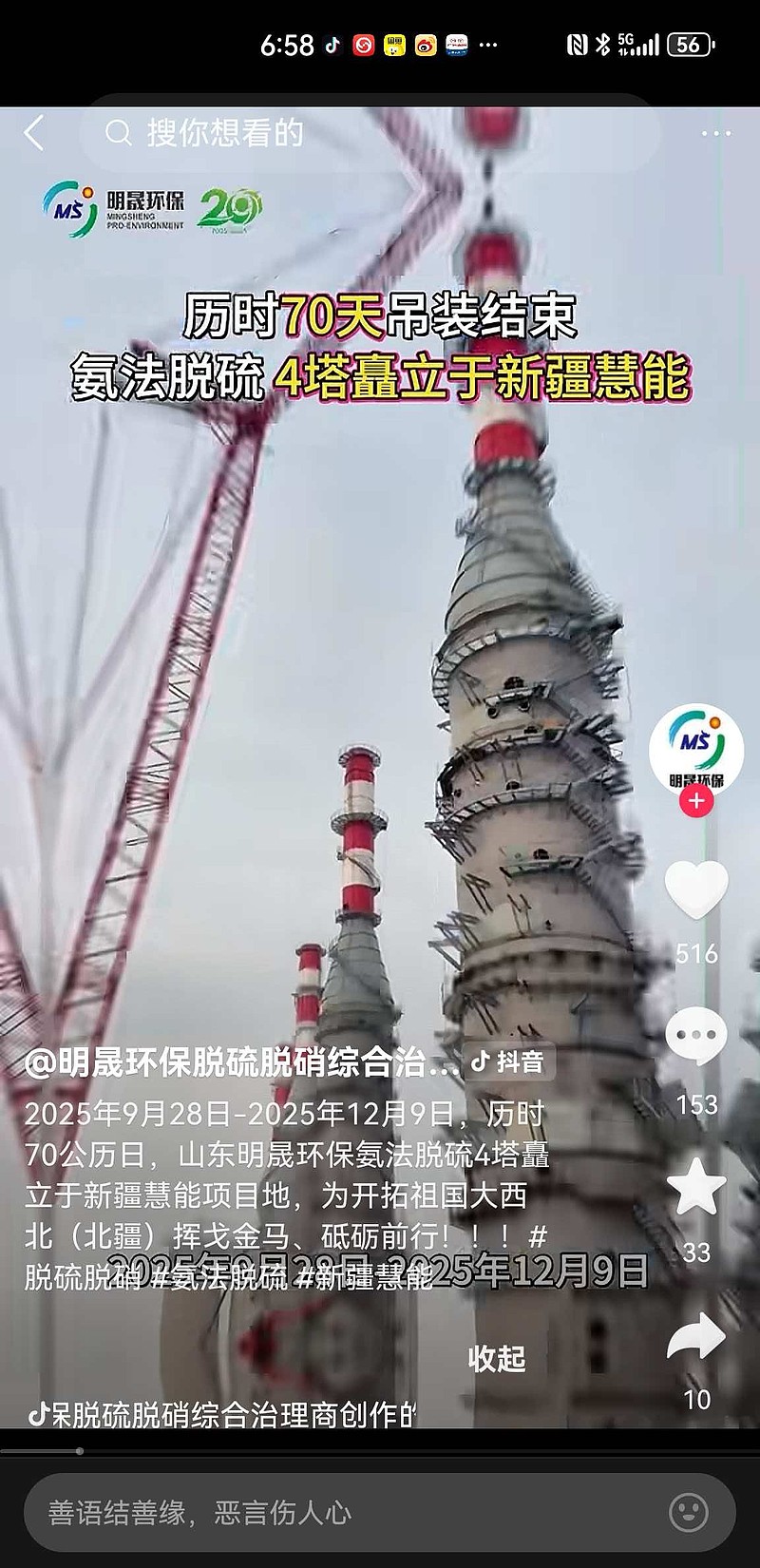
Task: Tap the search input 搜你想看的
Action: [x=228, y=134]
